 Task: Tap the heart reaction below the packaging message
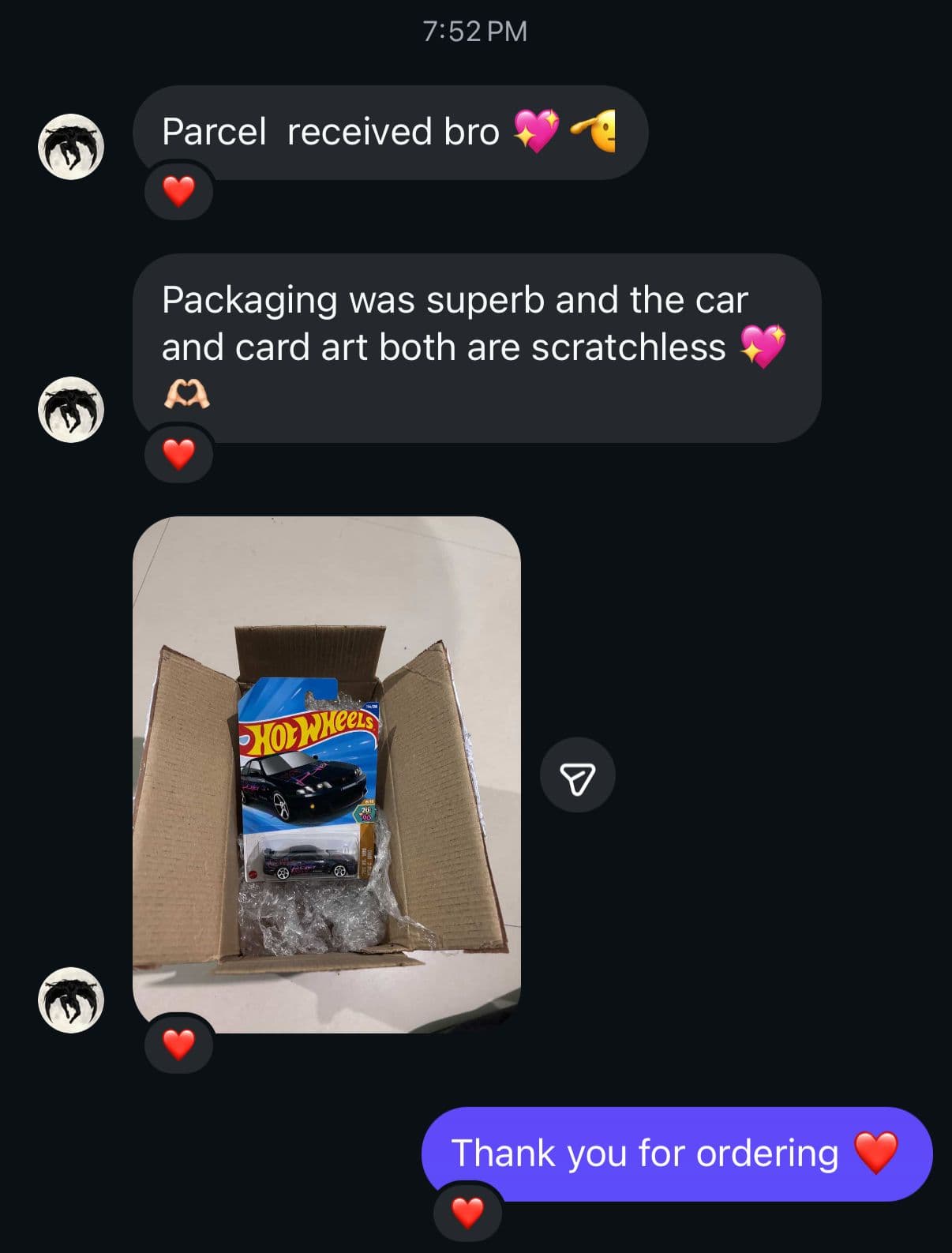pos(178,454)
